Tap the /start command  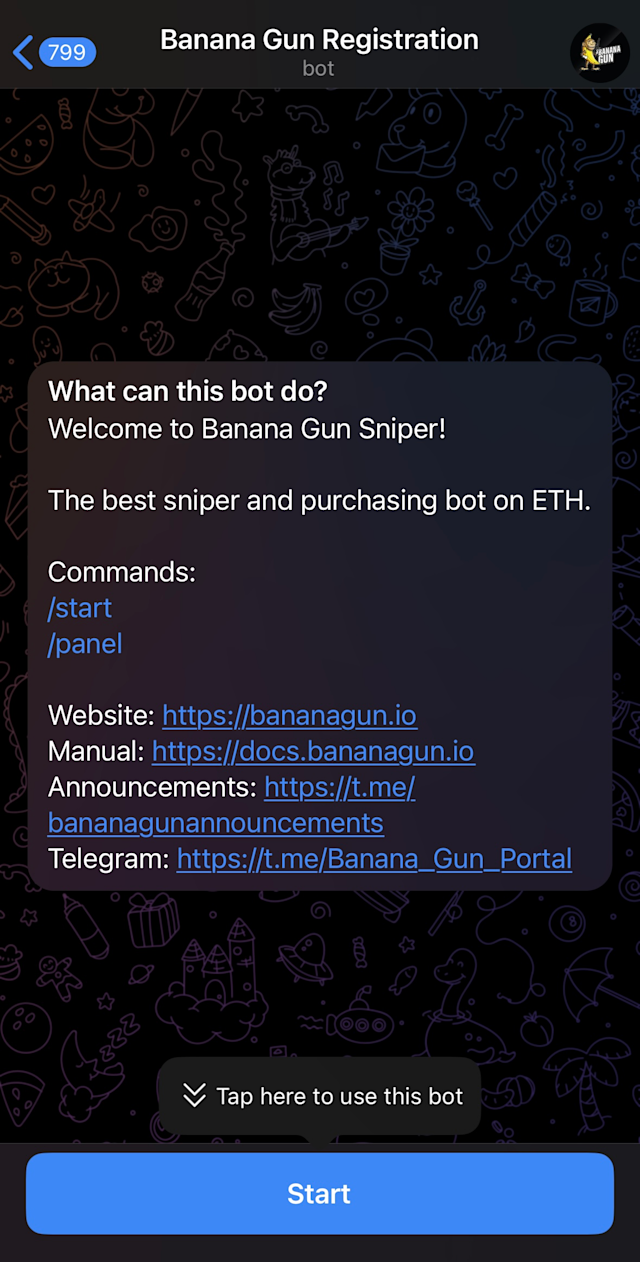click(80, 608)
